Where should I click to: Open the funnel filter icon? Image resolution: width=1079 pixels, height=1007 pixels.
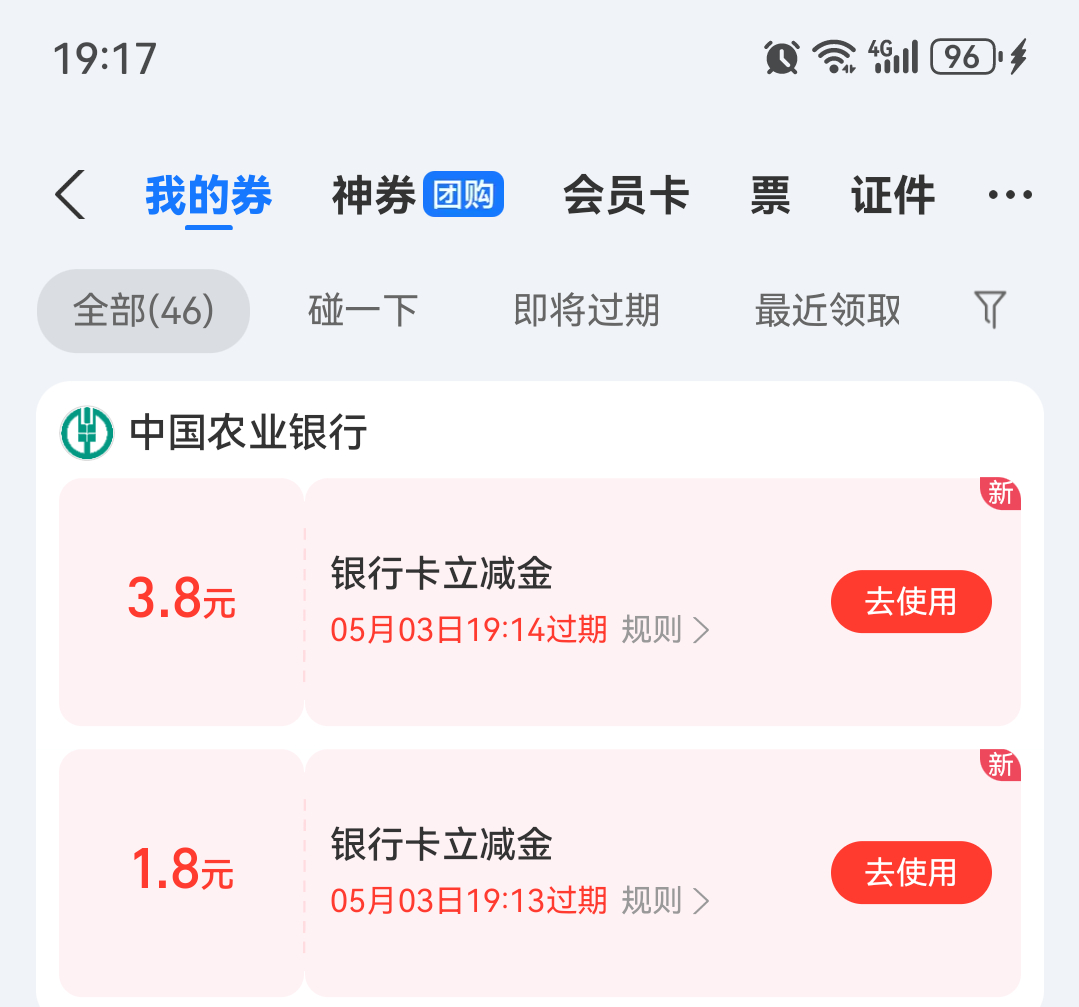(x=989, y=310)
